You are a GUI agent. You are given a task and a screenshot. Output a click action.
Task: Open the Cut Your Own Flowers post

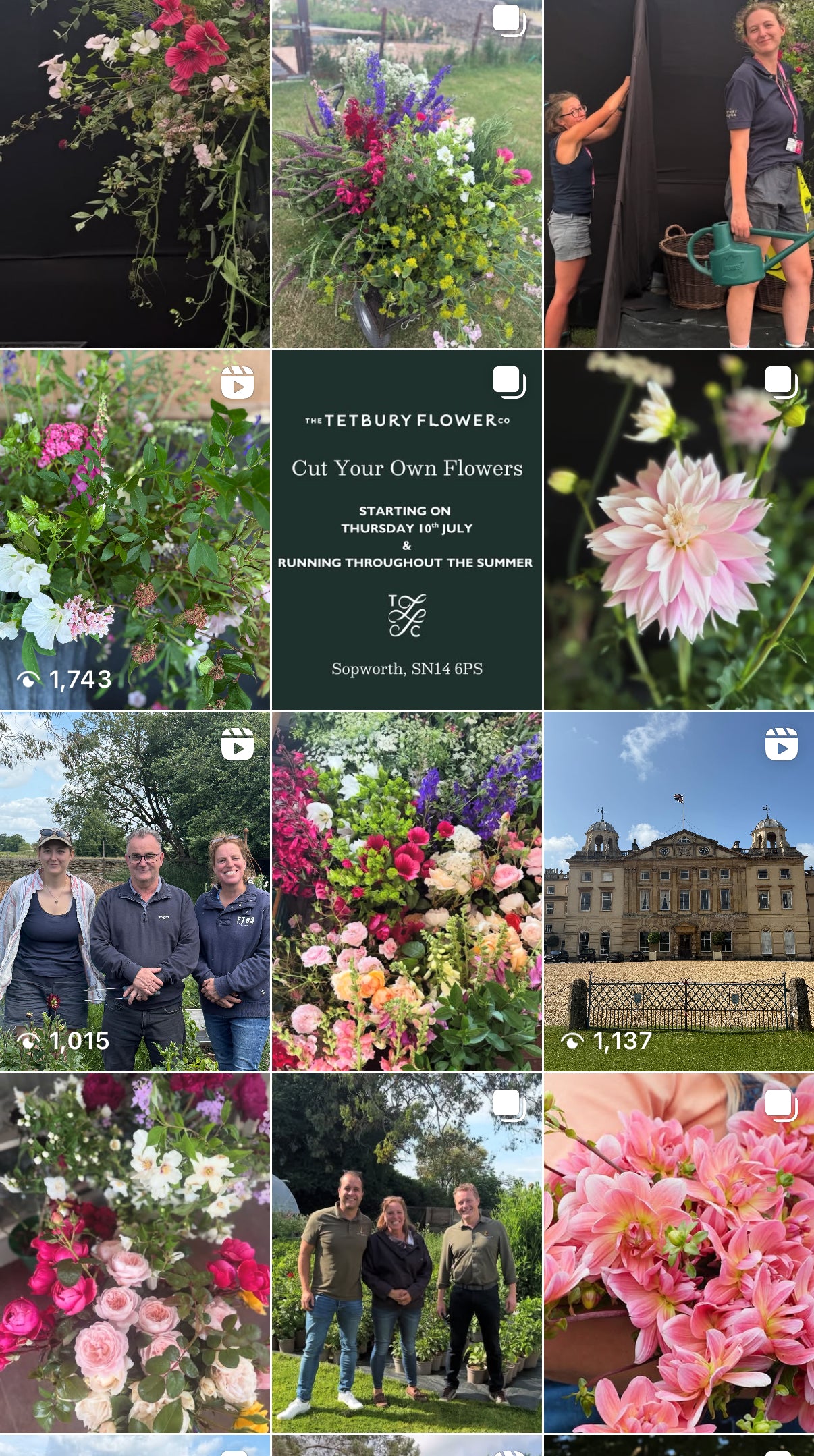point(406,530)
